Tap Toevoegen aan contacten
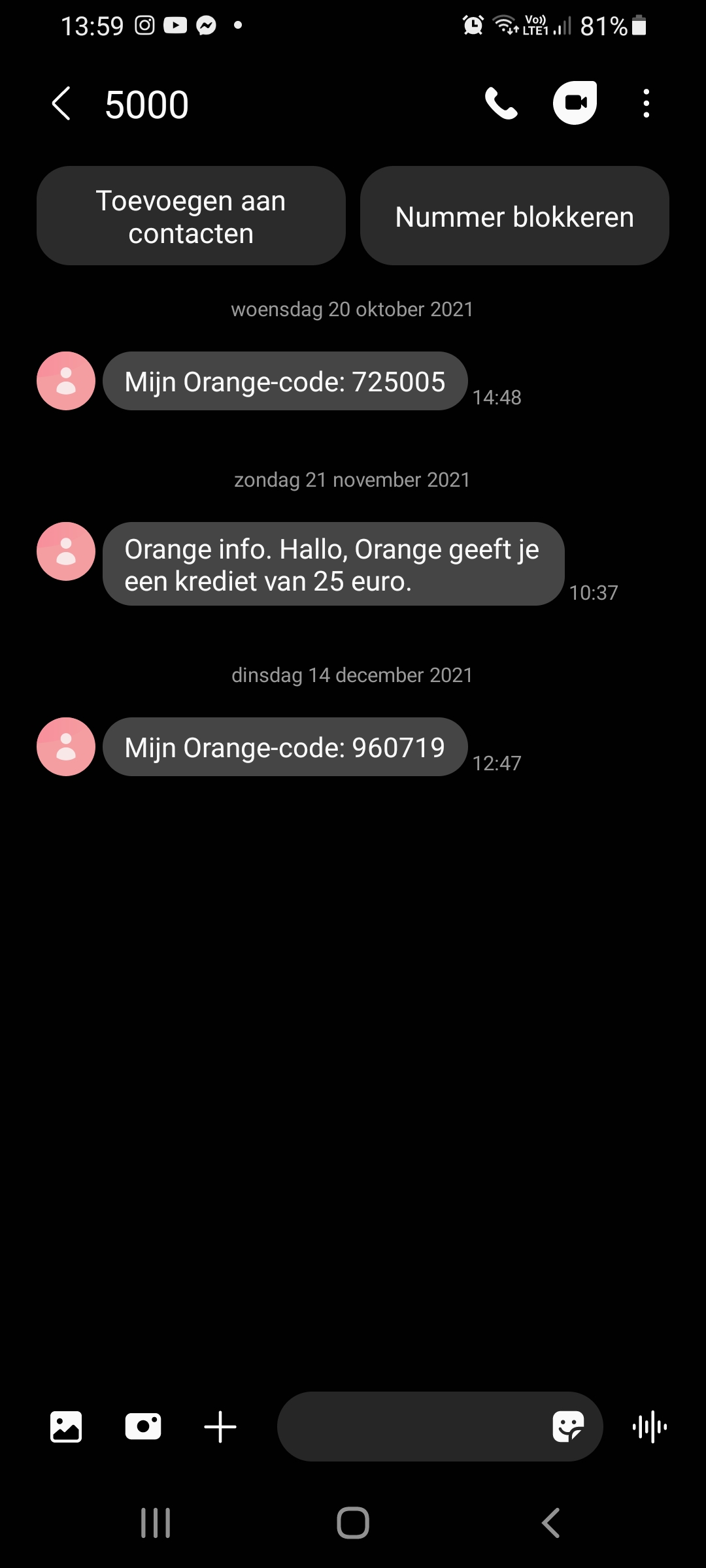 [191, 216]
